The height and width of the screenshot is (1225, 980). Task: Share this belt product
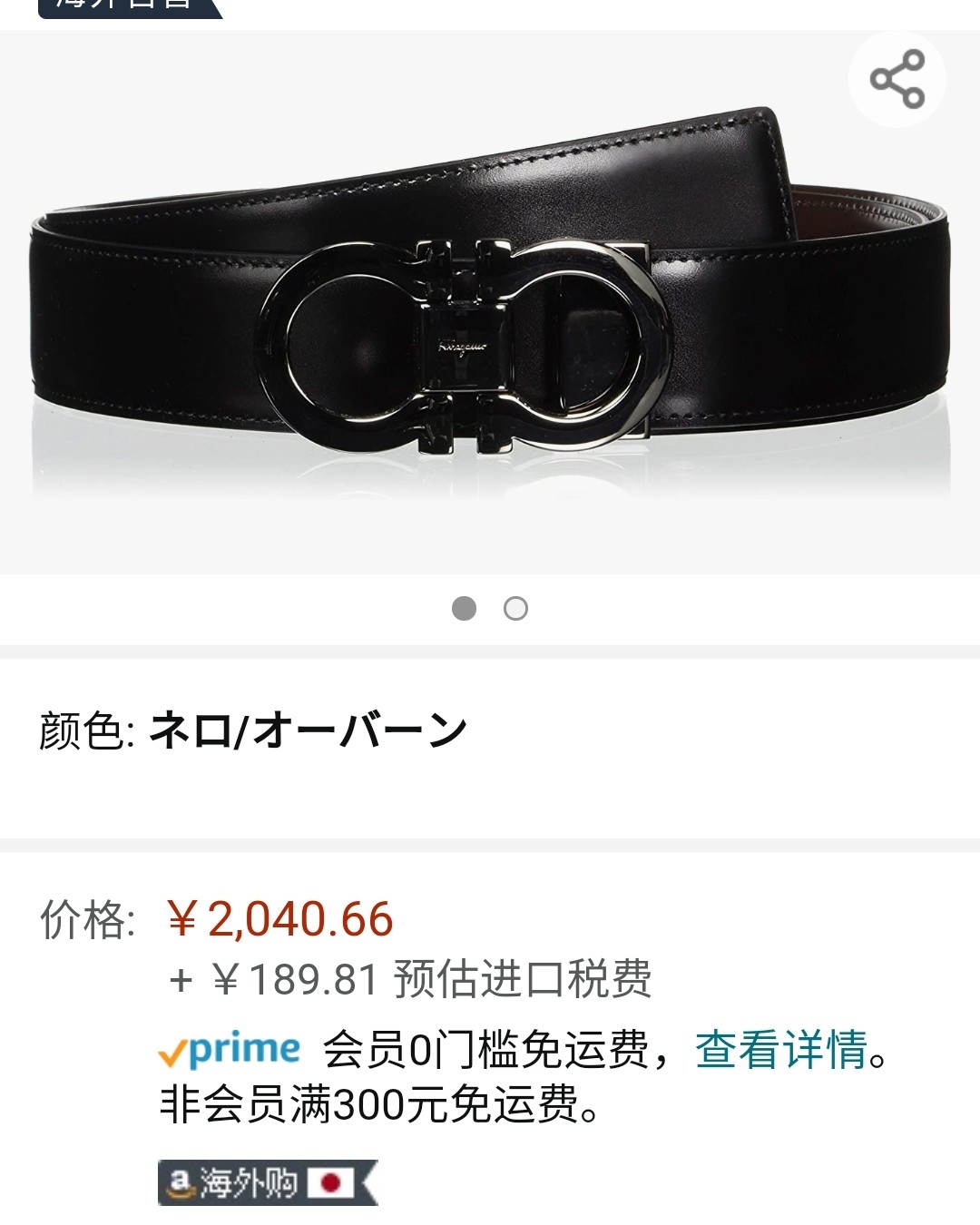[897, 79]
